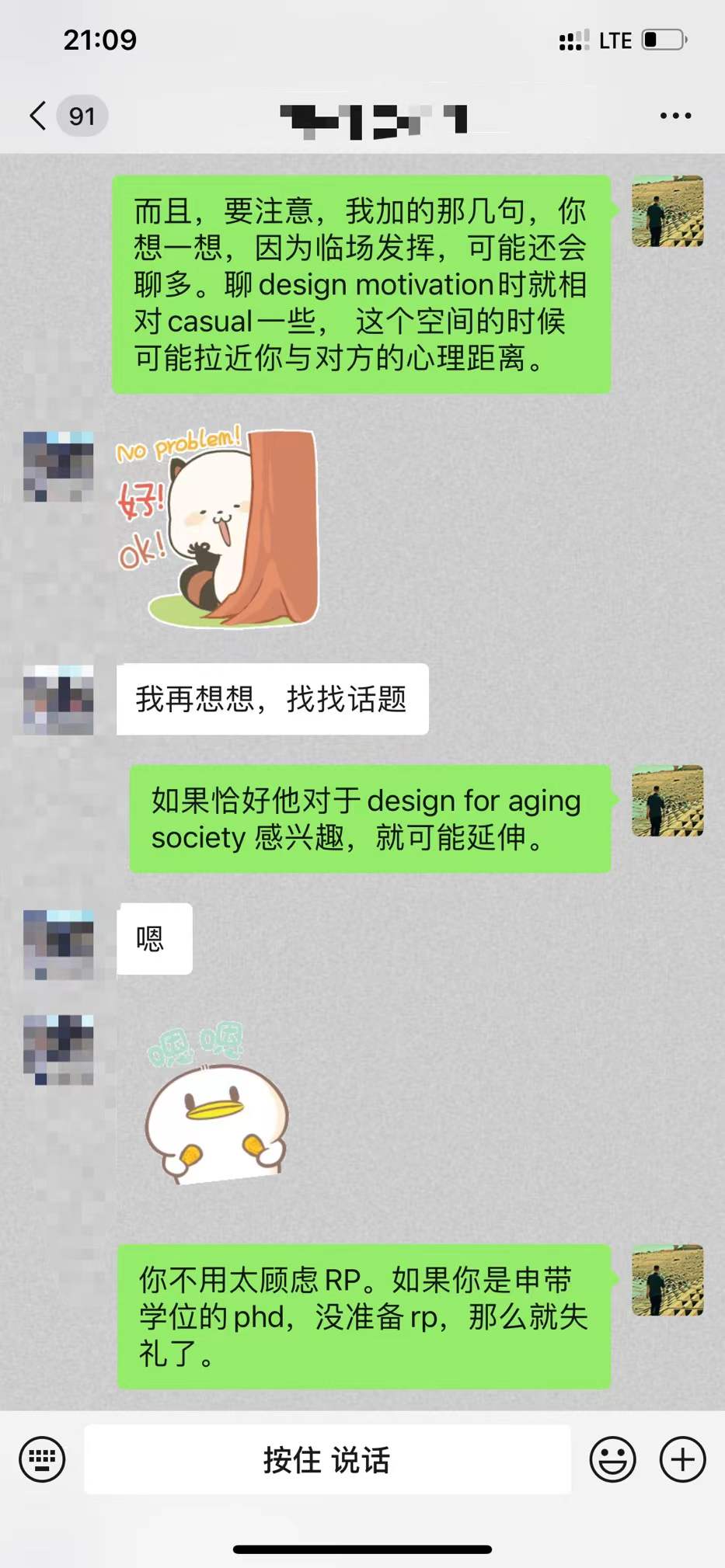Tap the 按住 说话 hold-to-talk button
The width and height of the screenshot is (725, 1568).
tap(327, 1459)
